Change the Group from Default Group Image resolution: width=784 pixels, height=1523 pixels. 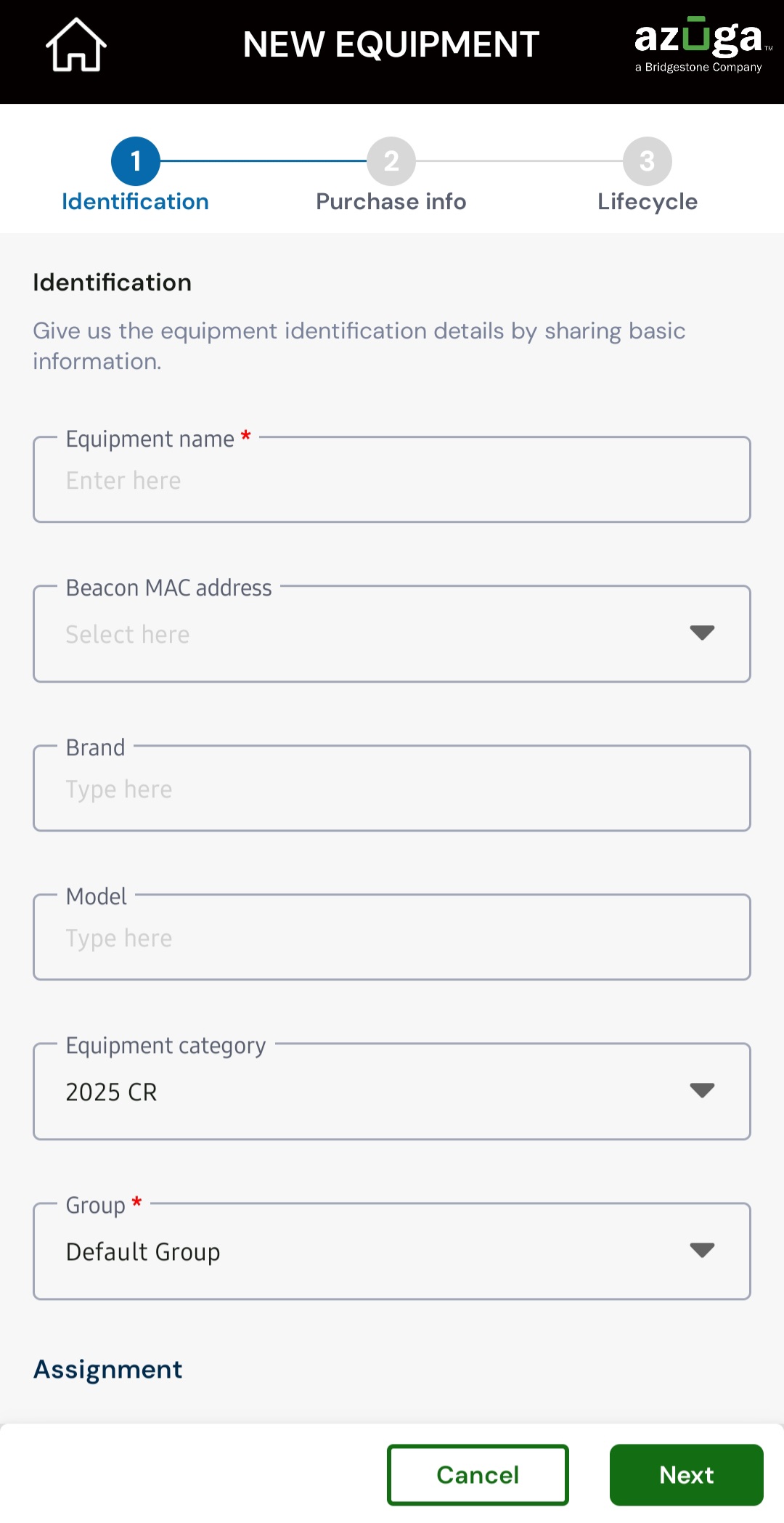[392, 1251]
